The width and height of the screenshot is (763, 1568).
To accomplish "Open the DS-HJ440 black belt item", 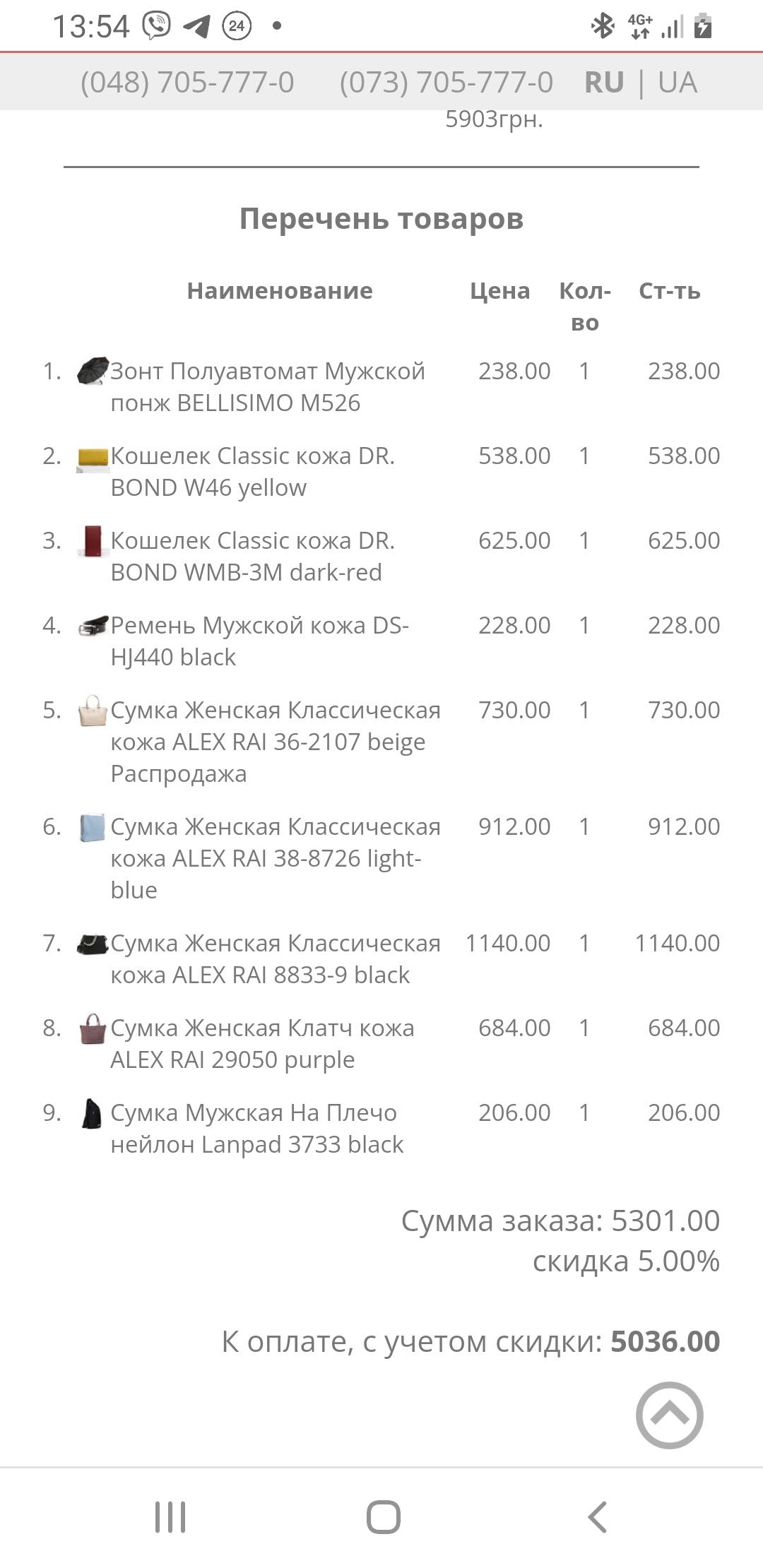I will pyautogui.click(x=259, y=641).
